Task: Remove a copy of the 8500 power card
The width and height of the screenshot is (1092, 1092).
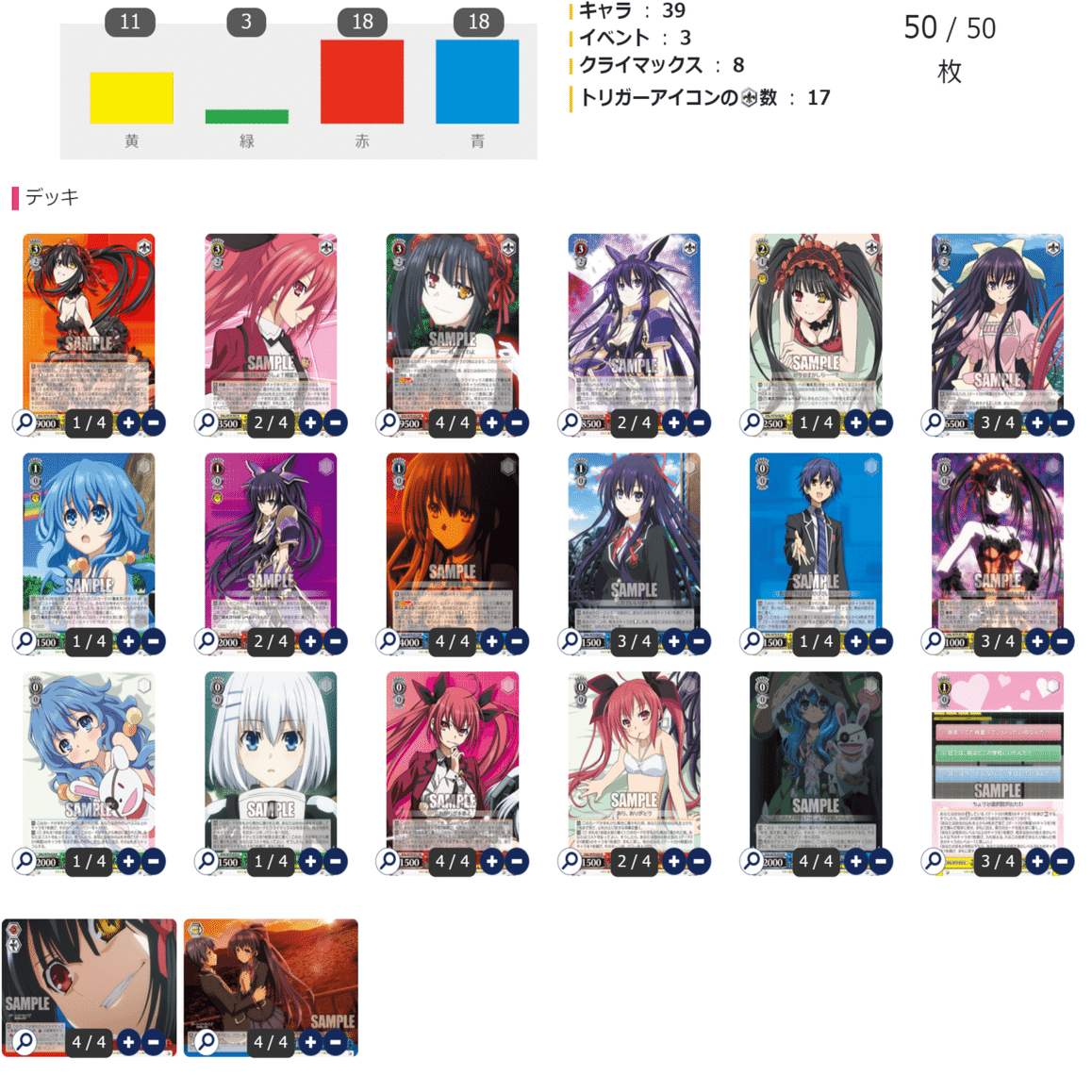Action: click(698, 422)
